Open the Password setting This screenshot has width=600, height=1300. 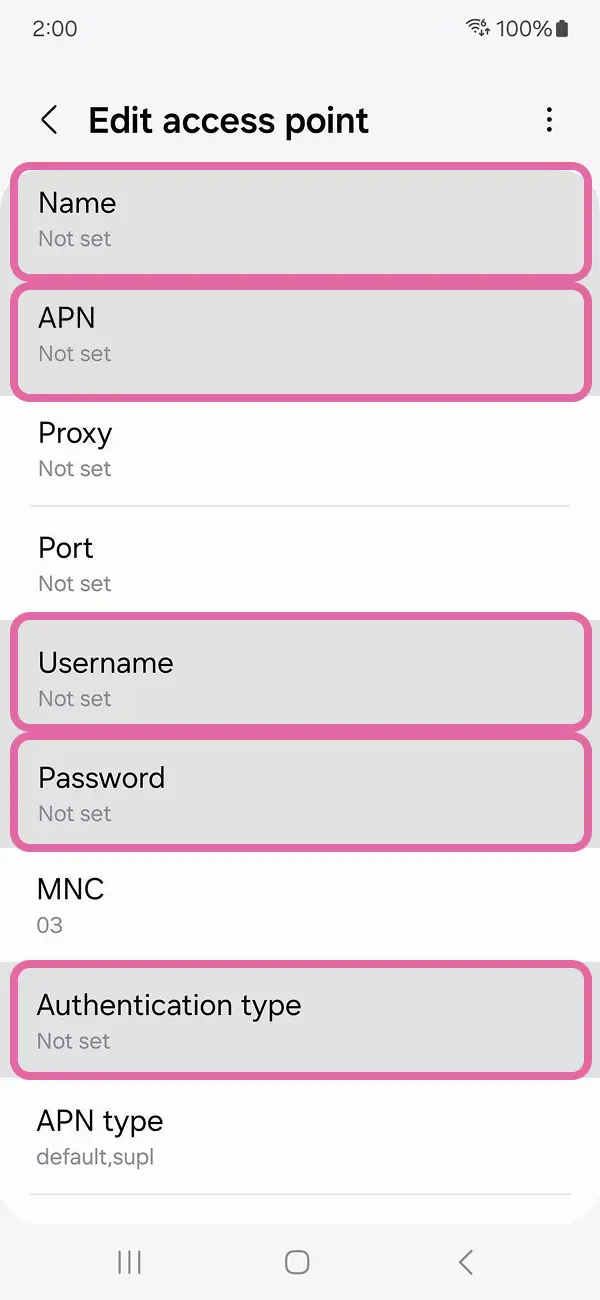(299, 795)
